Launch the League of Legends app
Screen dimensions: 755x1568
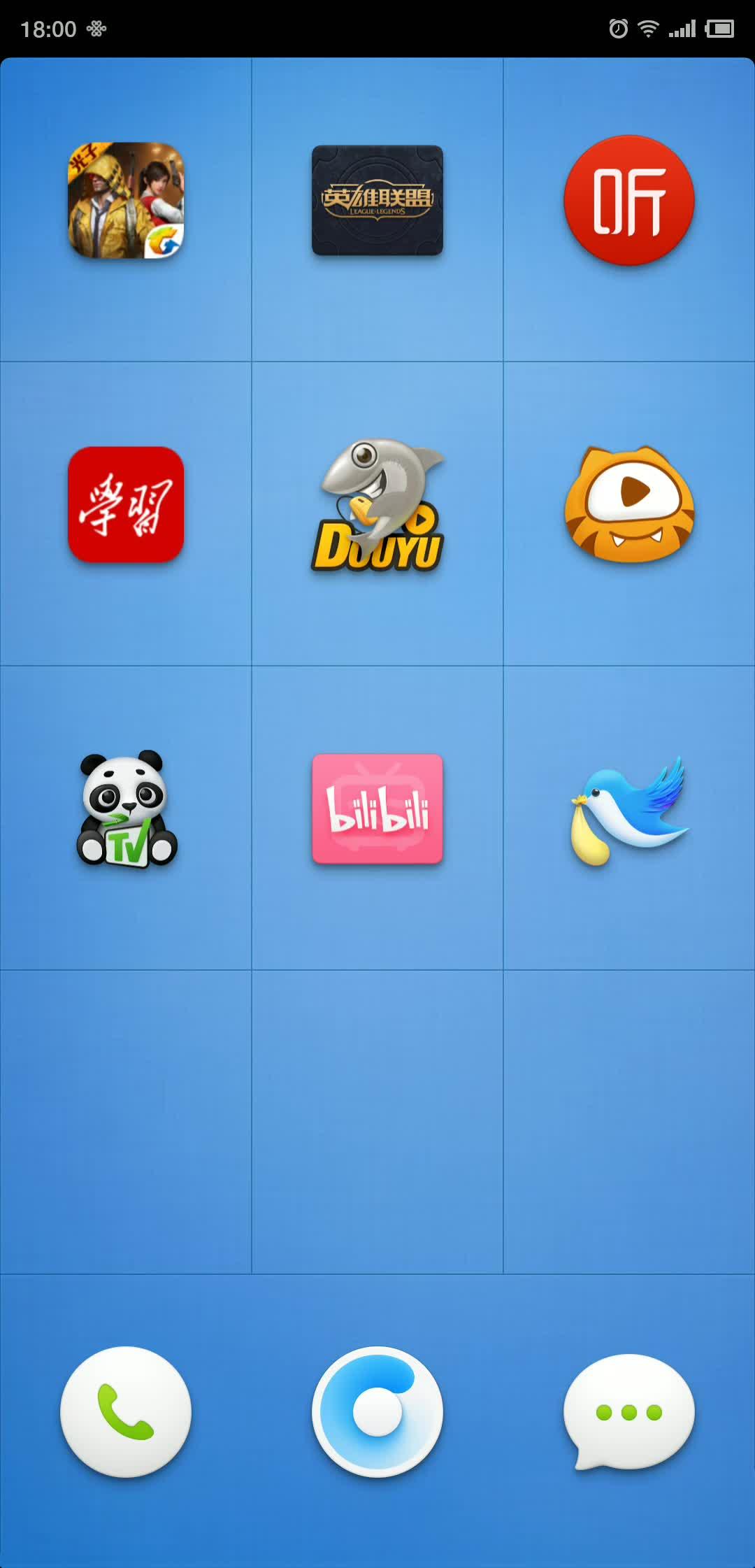(x=377, y=201)
